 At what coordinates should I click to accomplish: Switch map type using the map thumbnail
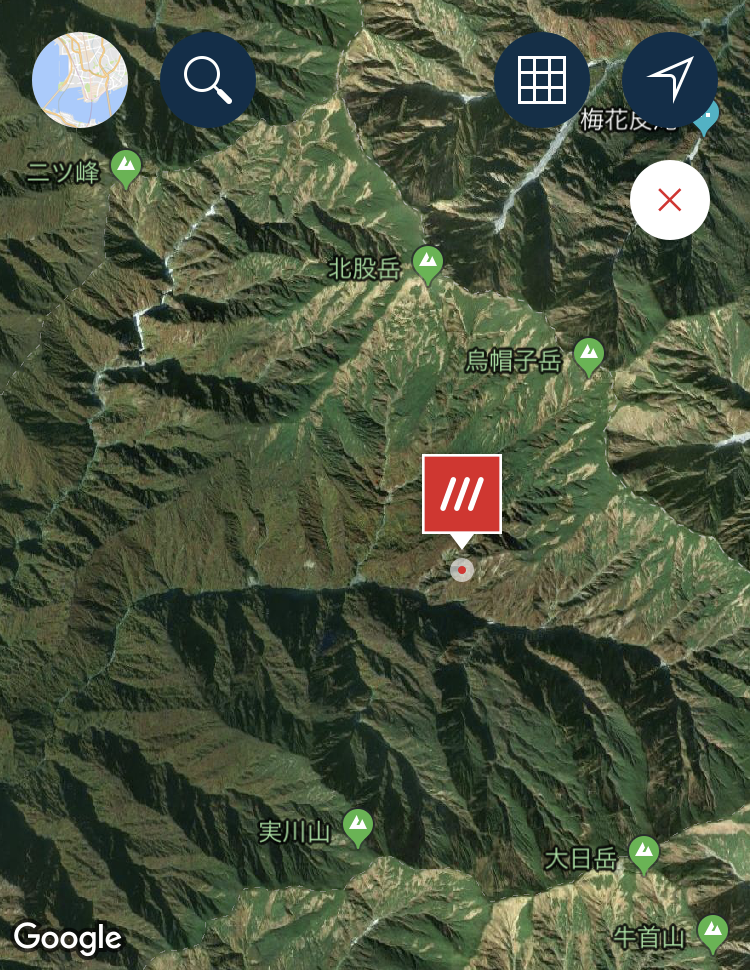[80, 80]
